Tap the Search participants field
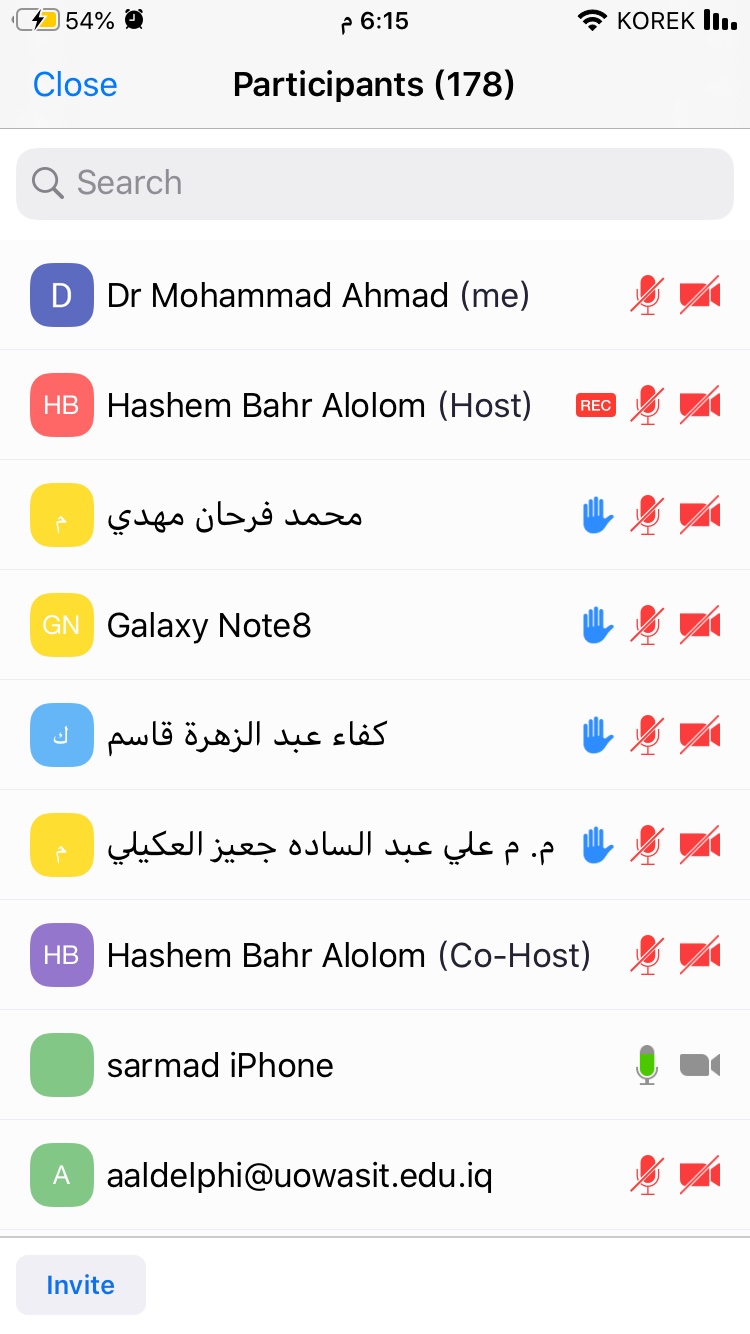The width and height of the screenshot is (750, 1334). pos(375,183)
